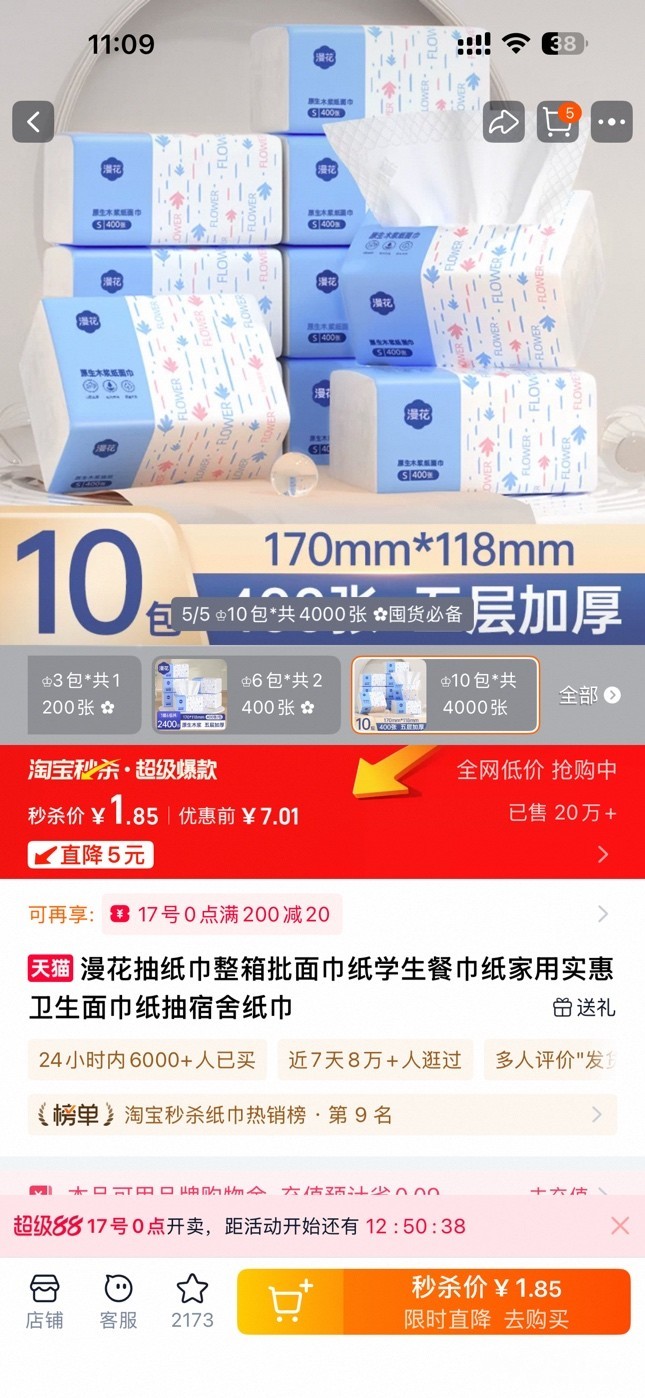Contact 客服 customer service
645x1398 pixels.
[x=118, y=1302]
